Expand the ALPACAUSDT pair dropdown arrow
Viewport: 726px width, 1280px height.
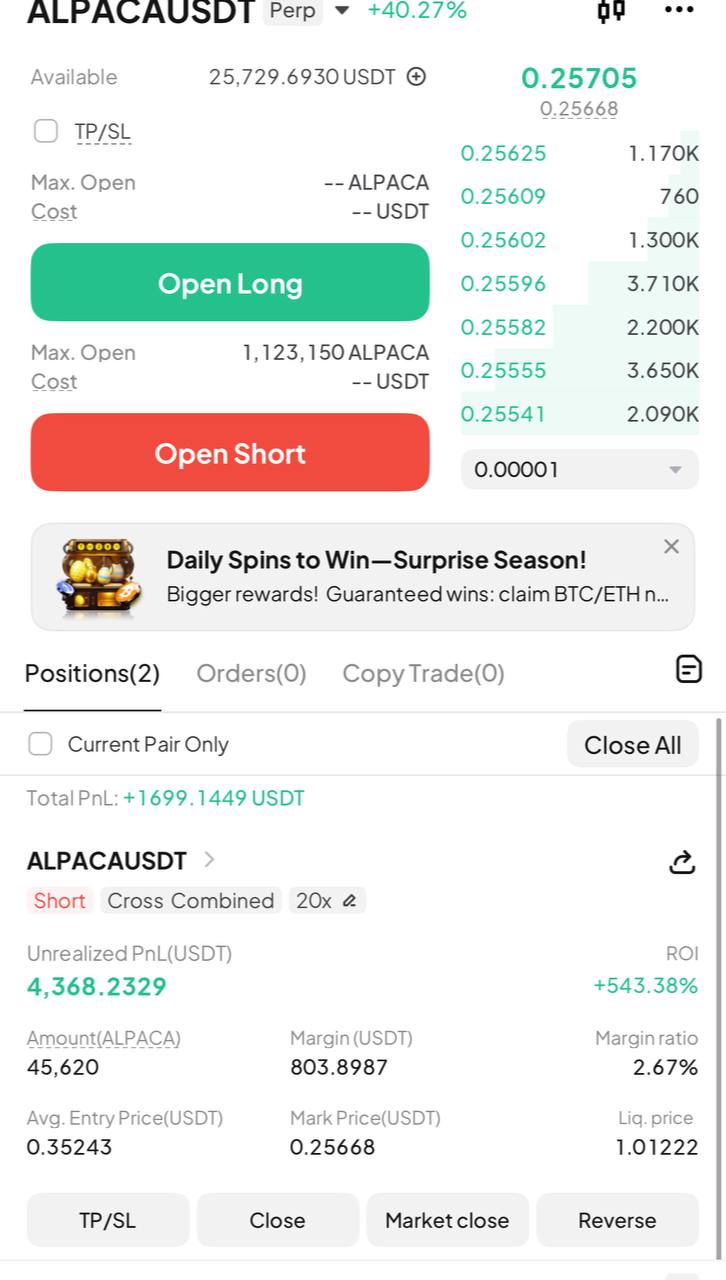coord(342,11)
